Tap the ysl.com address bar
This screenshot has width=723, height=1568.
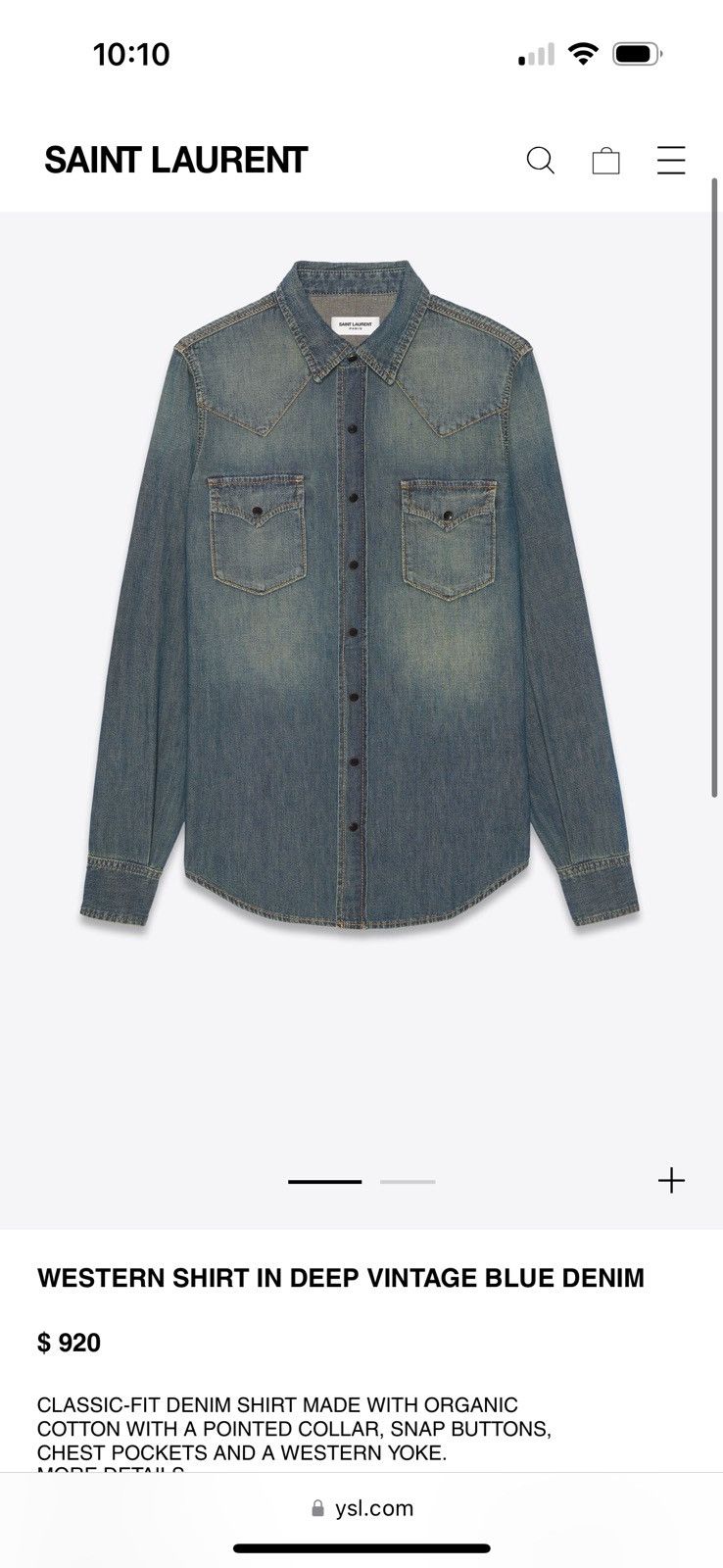click(361, 1508)
